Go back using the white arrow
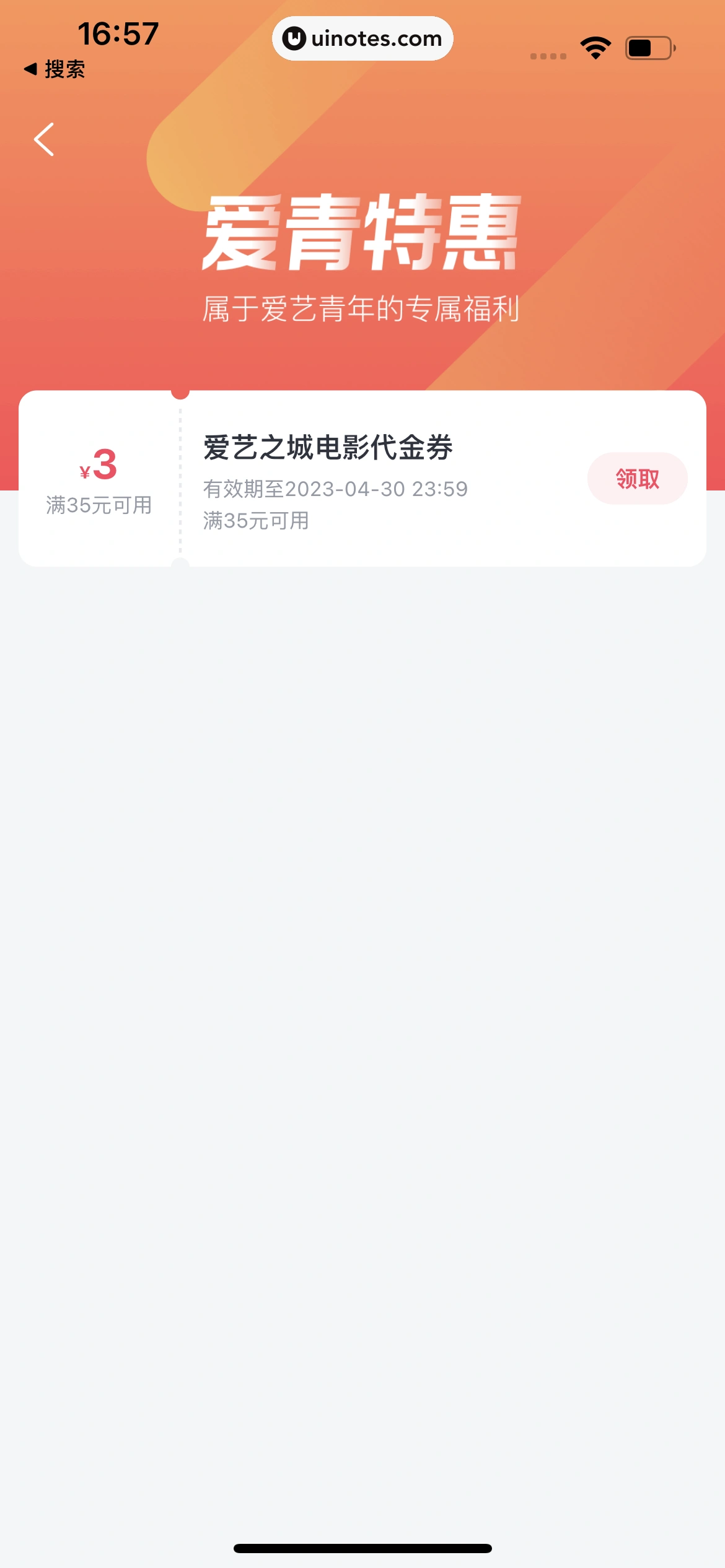The image size is (725, 1568). click(x=44, y=139)
